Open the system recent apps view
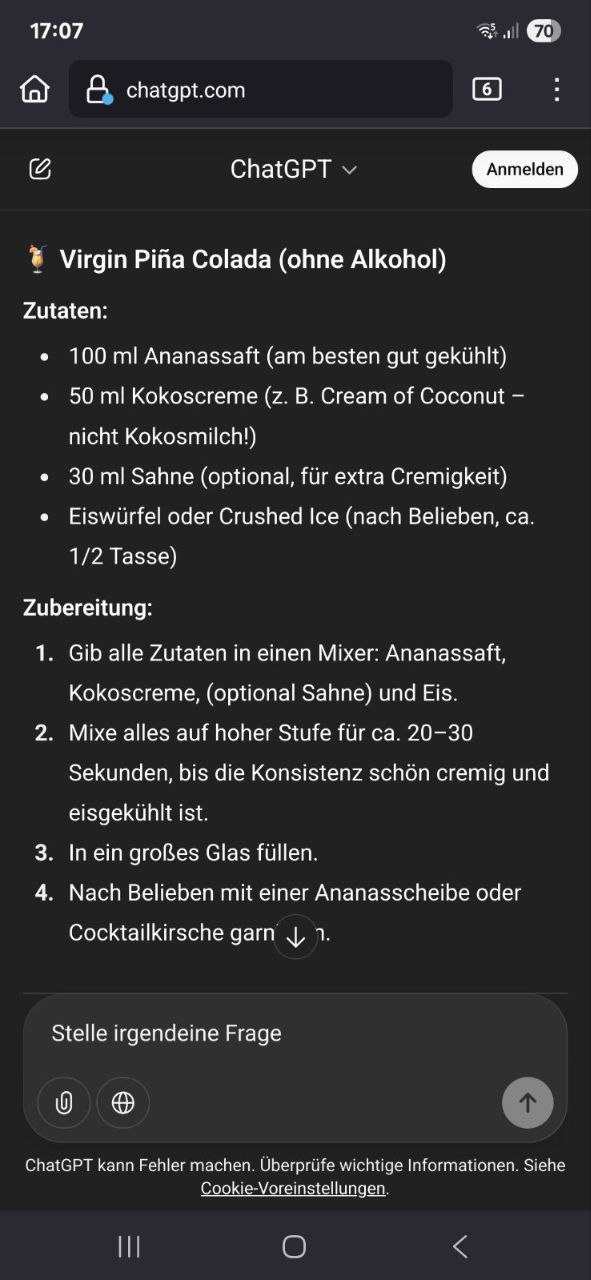The image size is (591, 1280). (129, 1246)
